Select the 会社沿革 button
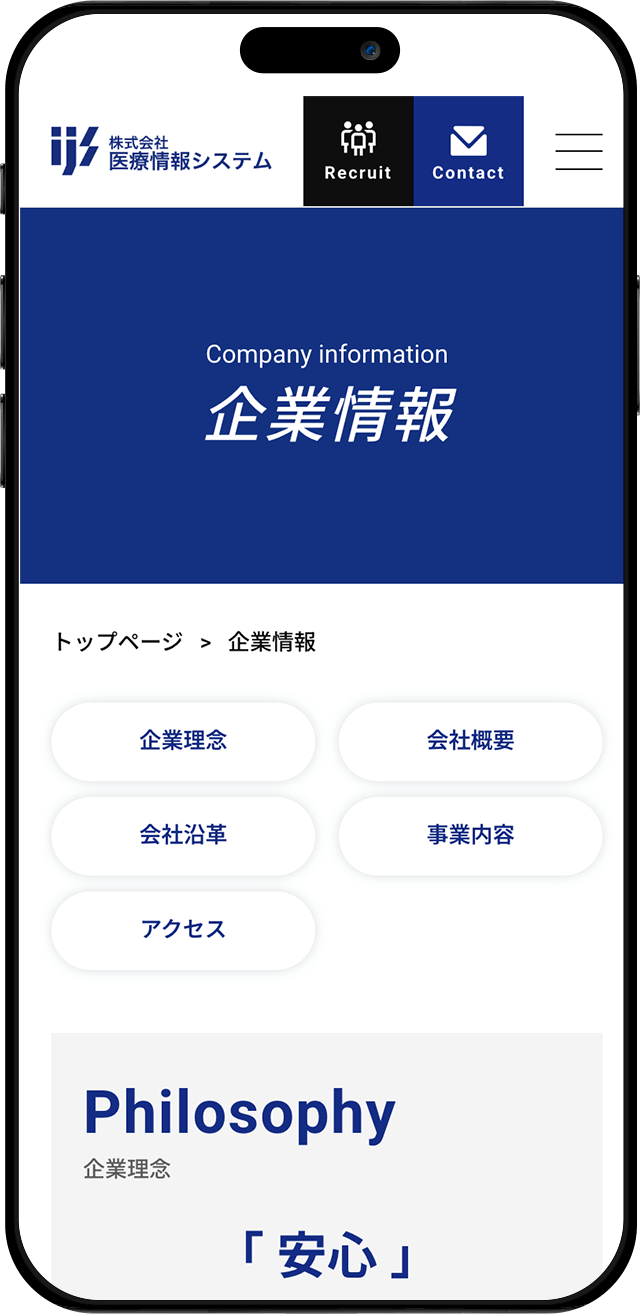Screen dimensions: 640x1314 [183, 835]
